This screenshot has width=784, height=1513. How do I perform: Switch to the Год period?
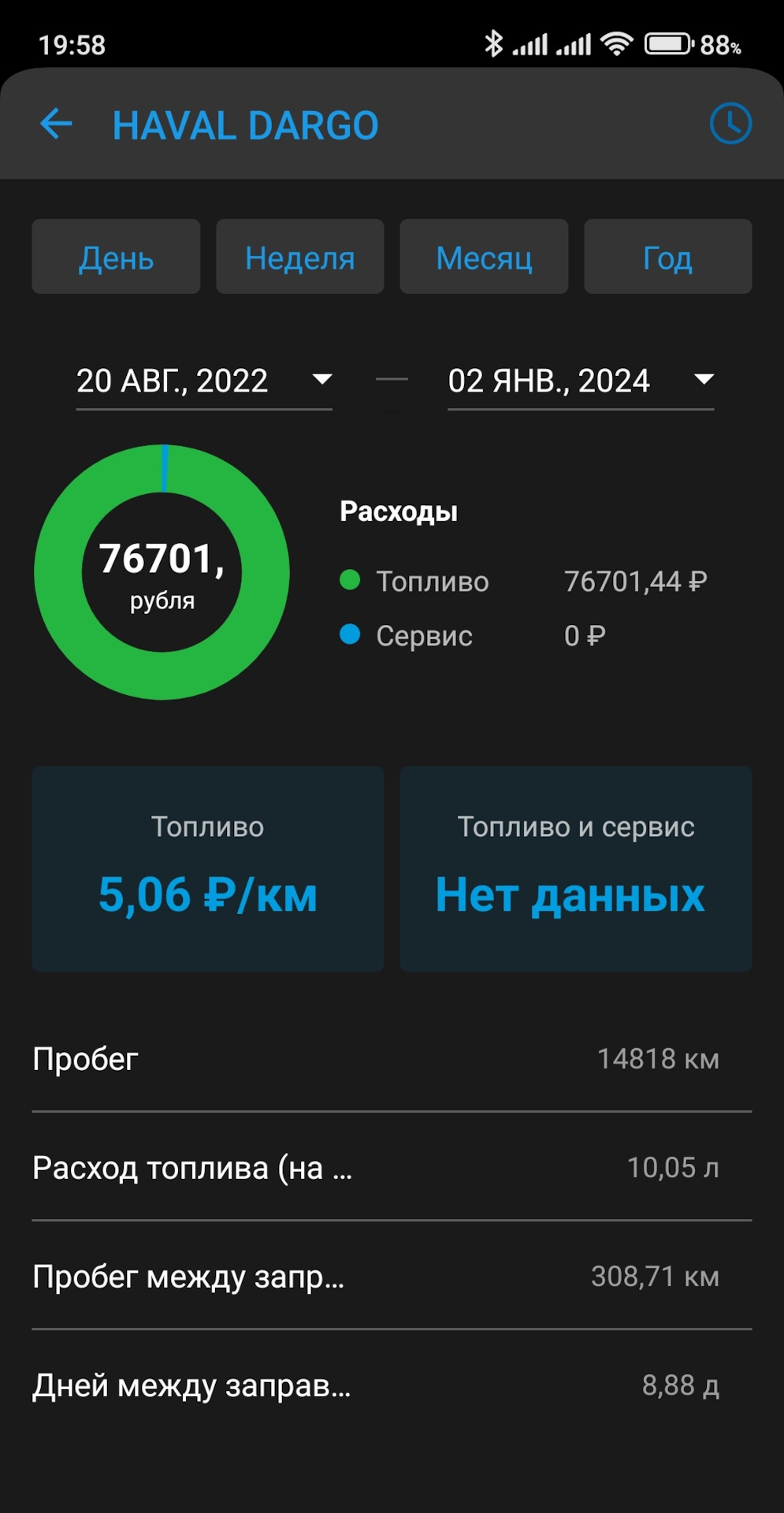pyautogui.click(x=668, y=257)
